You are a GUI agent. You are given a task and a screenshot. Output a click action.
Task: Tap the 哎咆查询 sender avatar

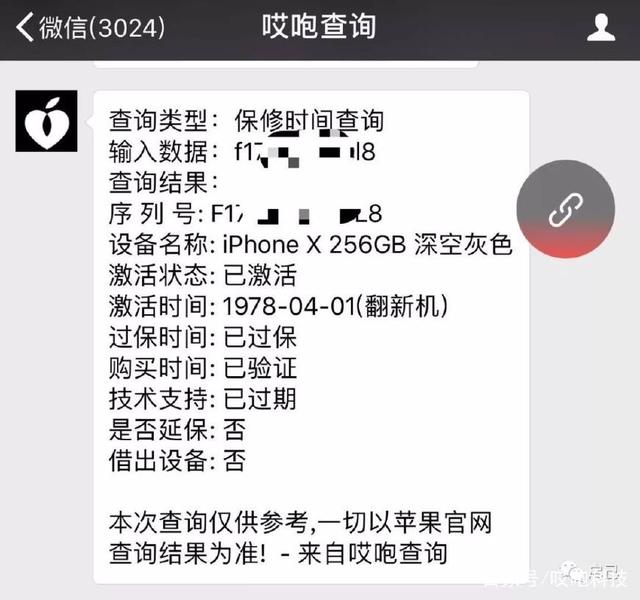[x=45, y=120]
